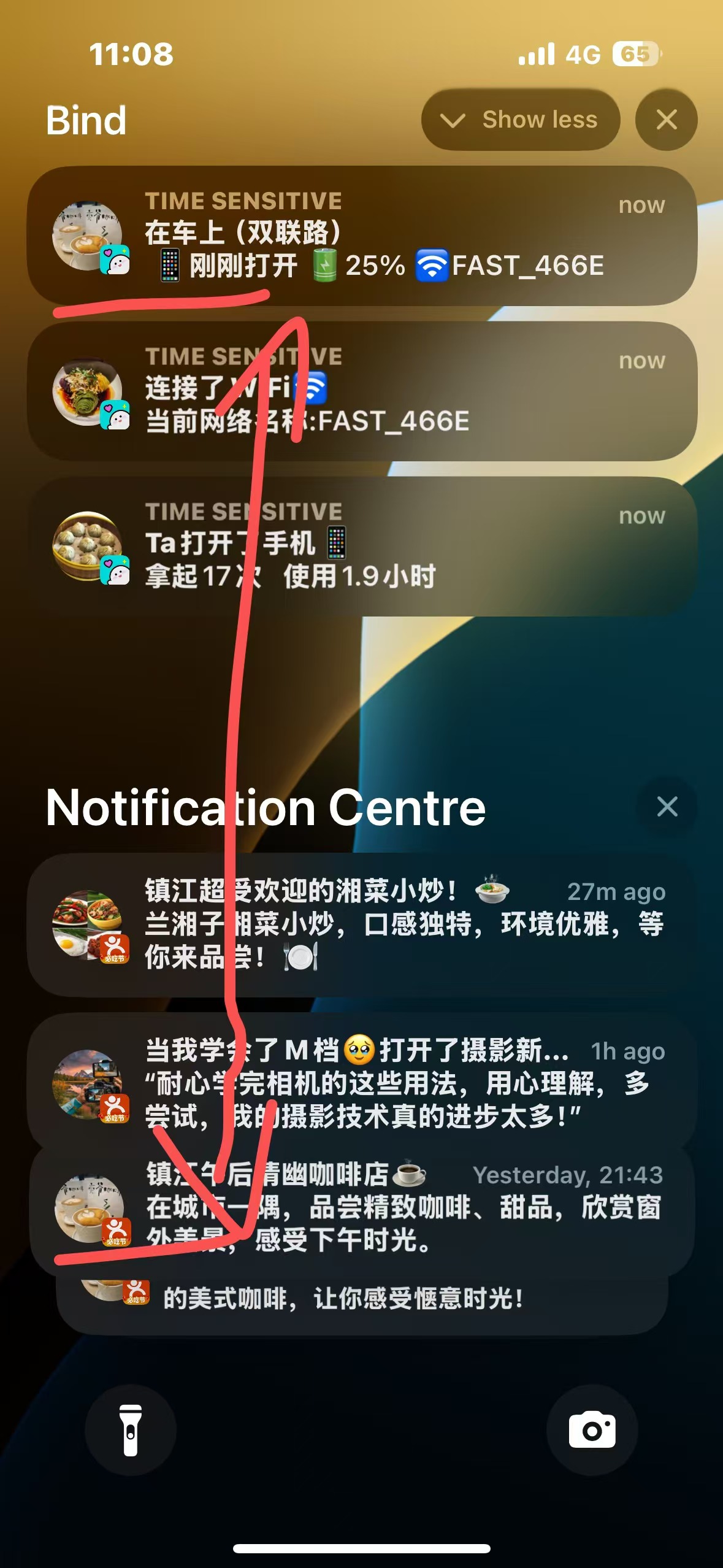Open the 连接了WiFi notification
The height and width of the screenshot is (1568, 723).
[362, 391]
